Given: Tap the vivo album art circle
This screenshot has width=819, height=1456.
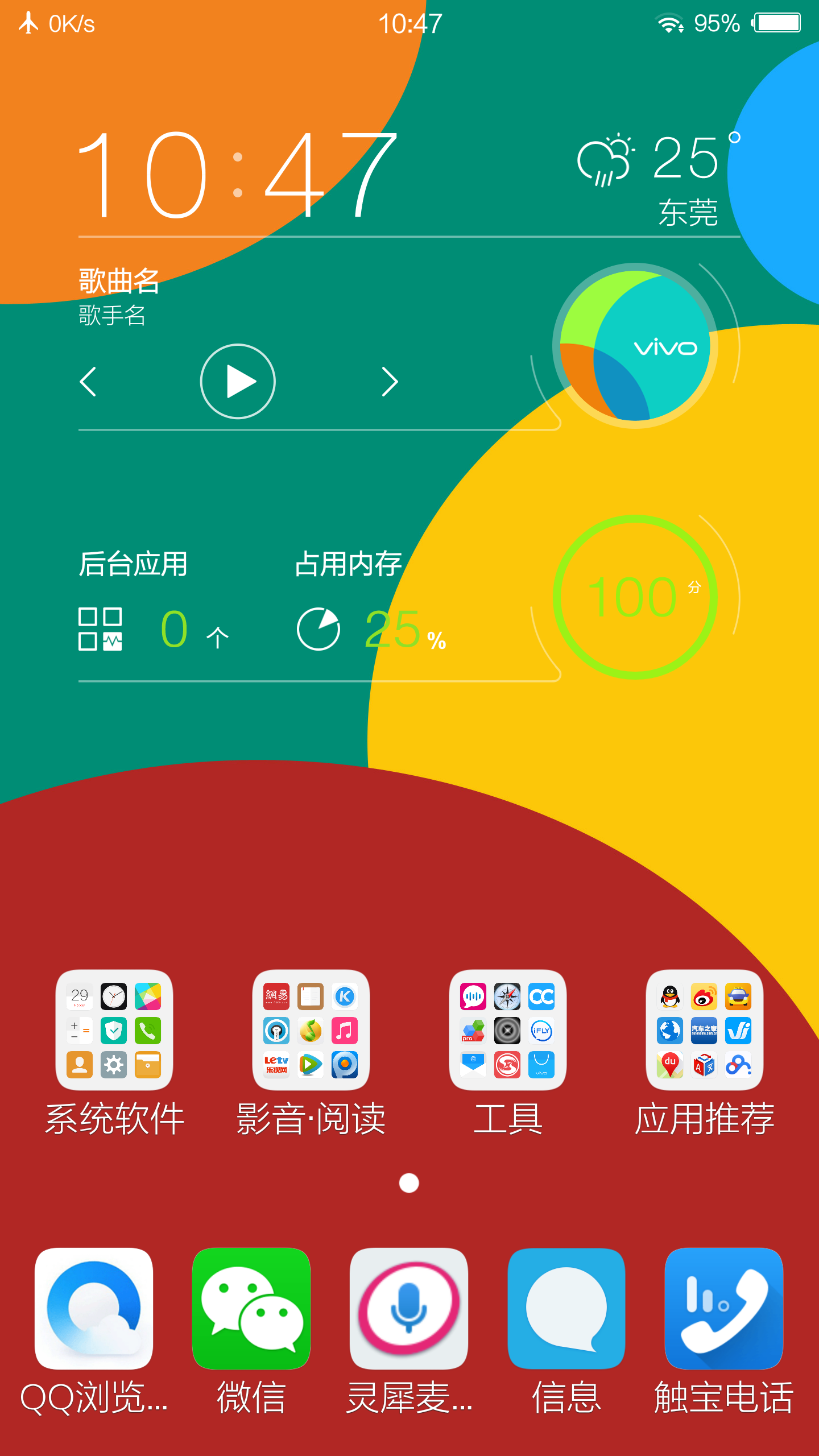Looking at the screenshot, I should 635,346.
